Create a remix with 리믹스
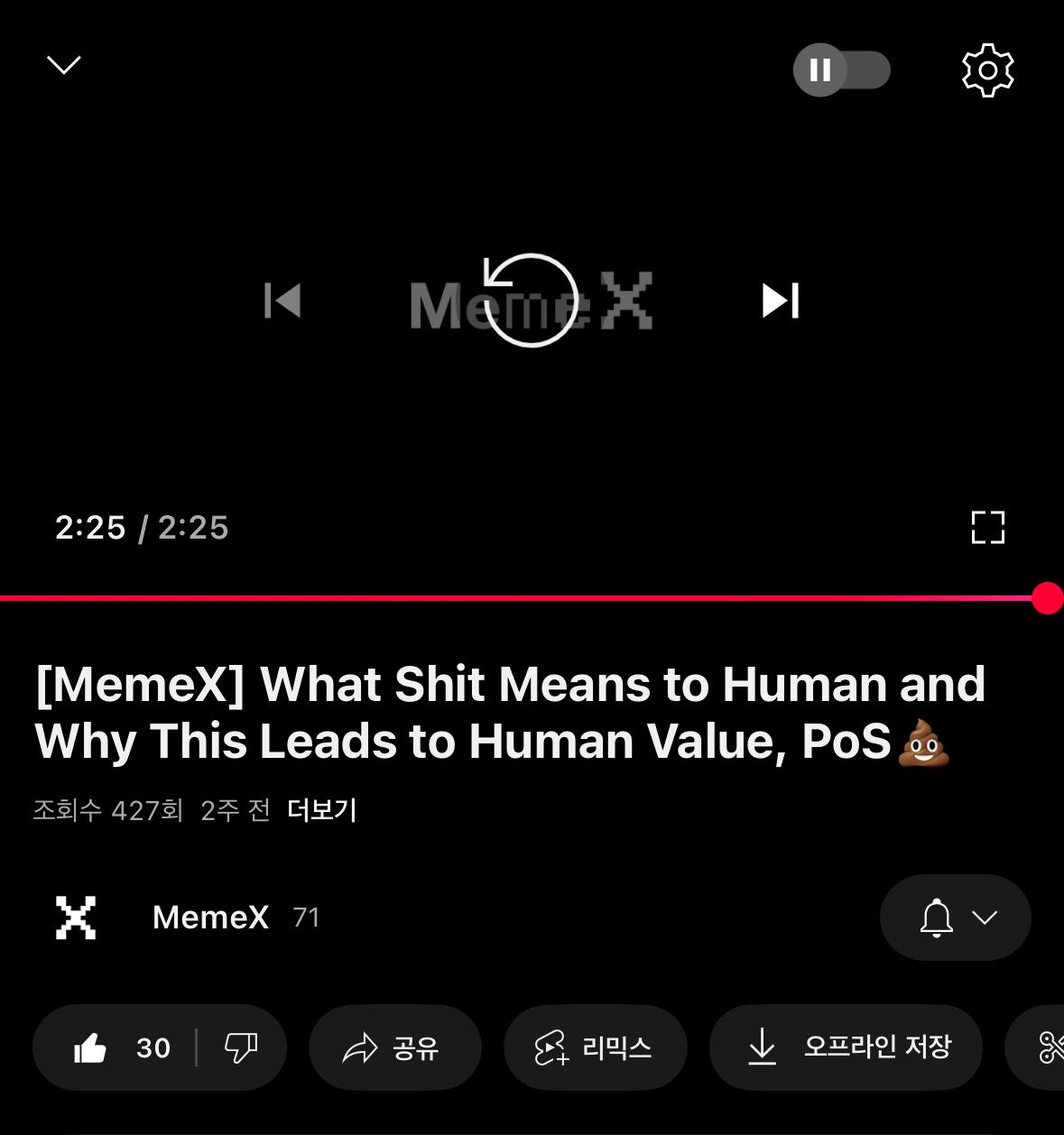 (595, 1047)
